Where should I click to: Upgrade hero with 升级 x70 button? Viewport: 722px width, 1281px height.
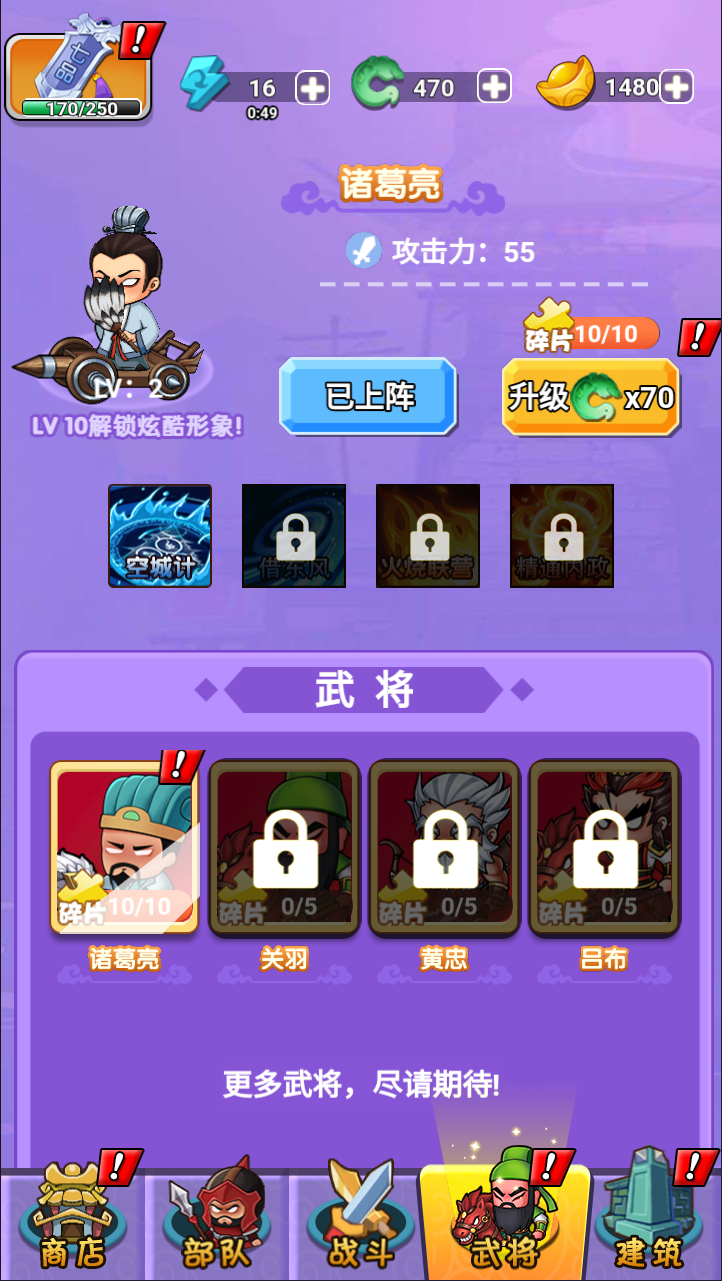point(590,397)
